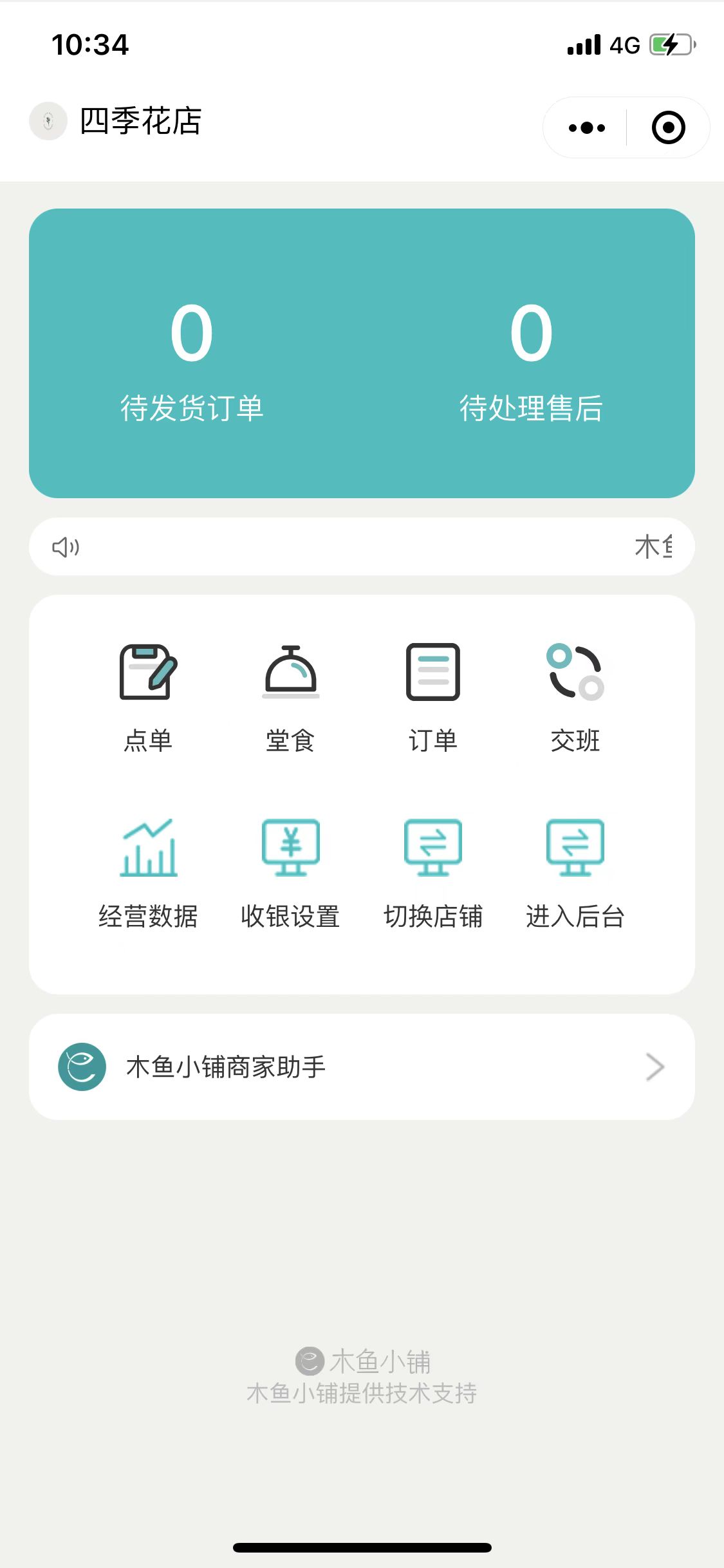The height and width of the screenshot is (1568, 724).
Task: Open the 木鱼小铺商家助手 row
Action: [362, 1067]
